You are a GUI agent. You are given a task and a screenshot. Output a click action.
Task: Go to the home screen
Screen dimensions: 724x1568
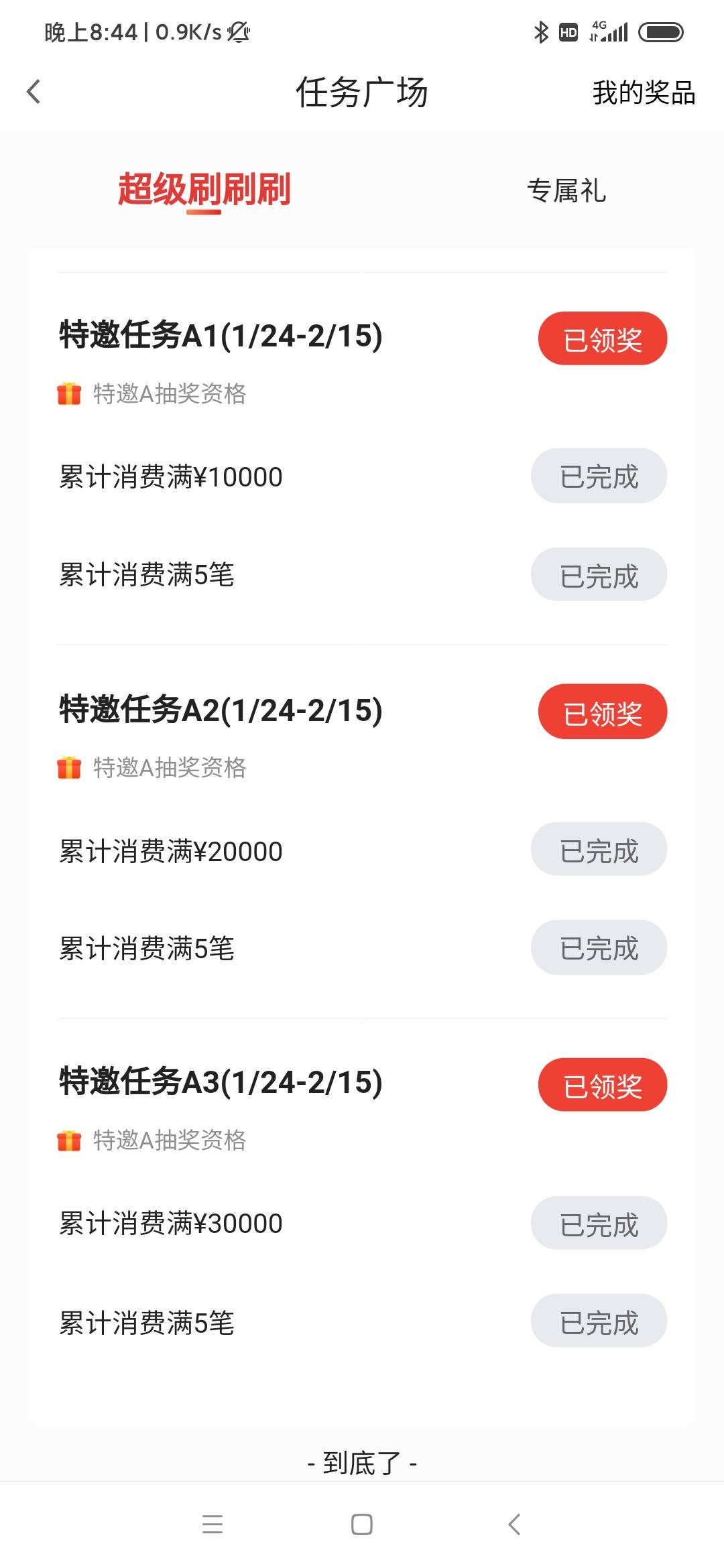[x=362, y=1524]
